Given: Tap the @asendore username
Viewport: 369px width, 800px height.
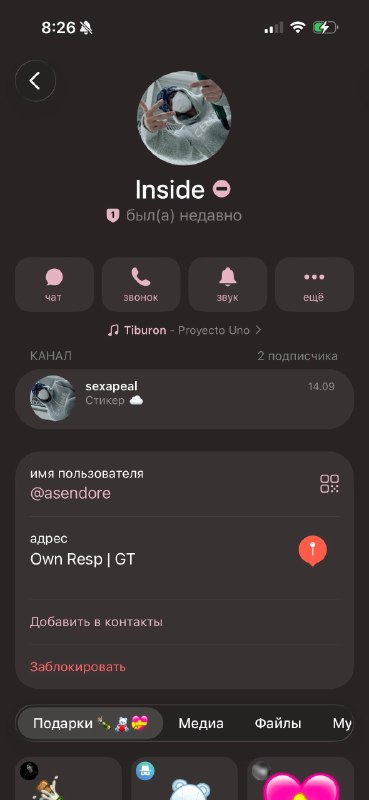Looking at the screenshot, I should tap(70, 493).
